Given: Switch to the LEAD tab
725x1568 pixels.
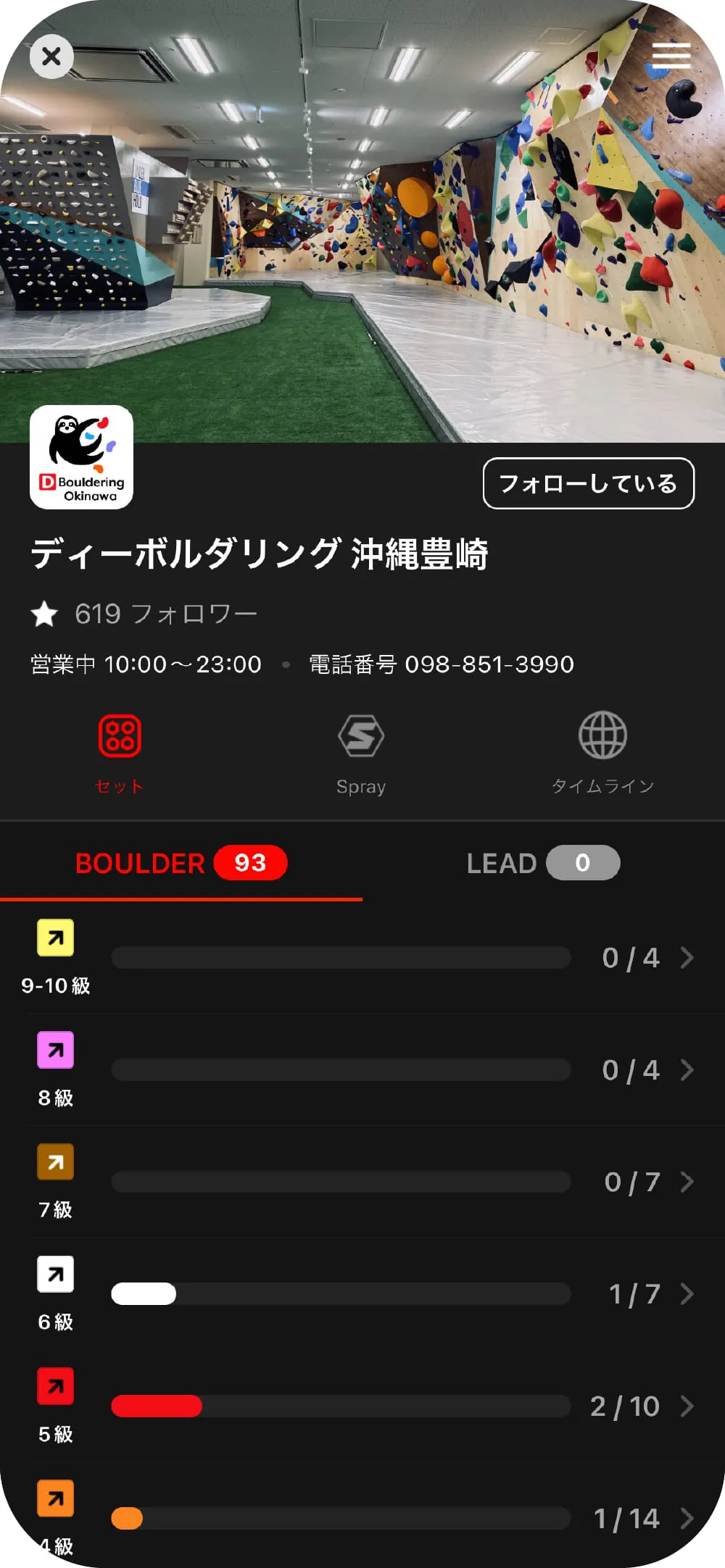Looking at the screenshot, I should click(543, 863).
